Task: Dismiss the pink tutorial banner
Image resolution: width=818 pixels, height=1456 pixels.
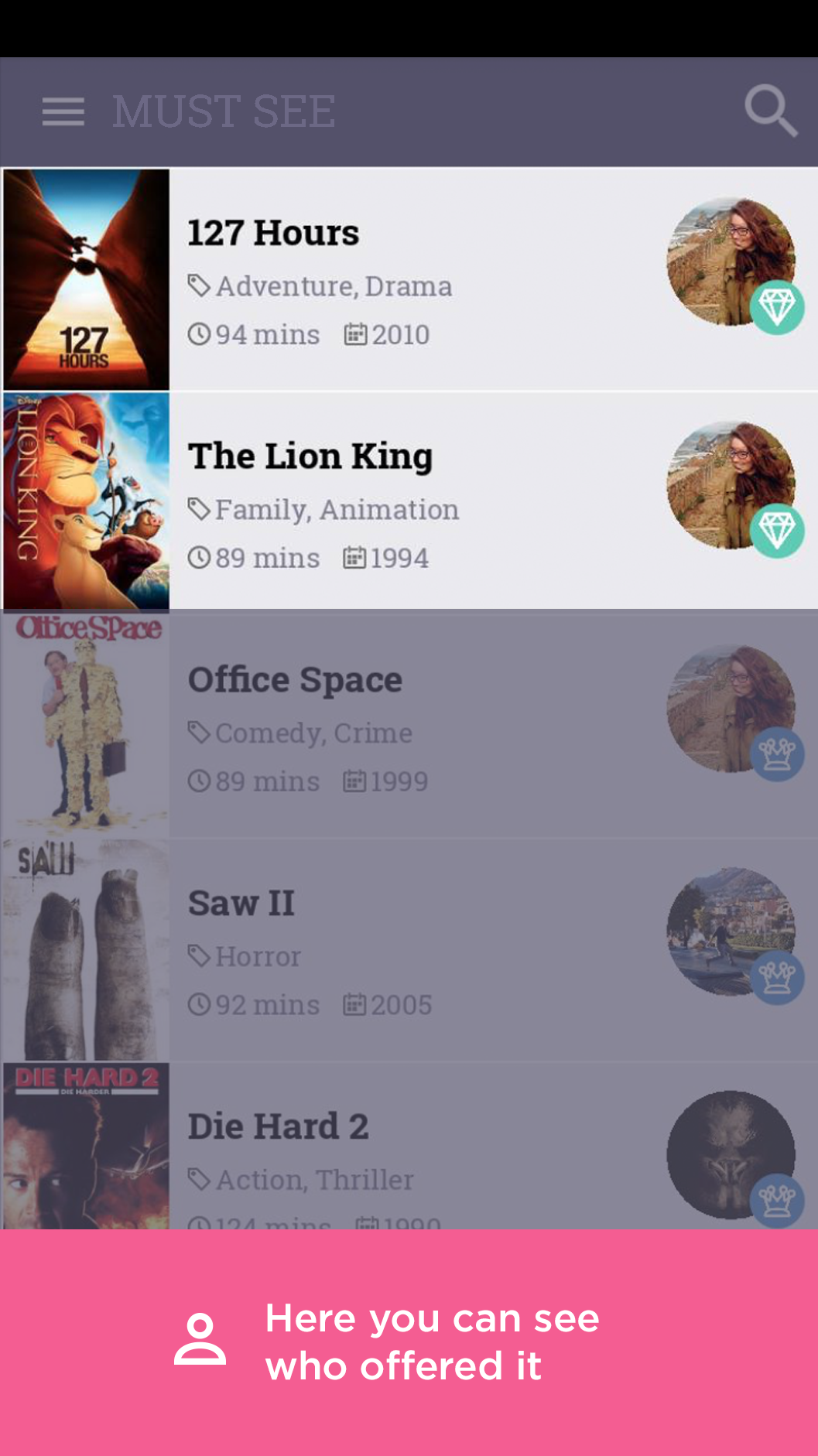Action: pyautogui.click(x=409, y=1342)
